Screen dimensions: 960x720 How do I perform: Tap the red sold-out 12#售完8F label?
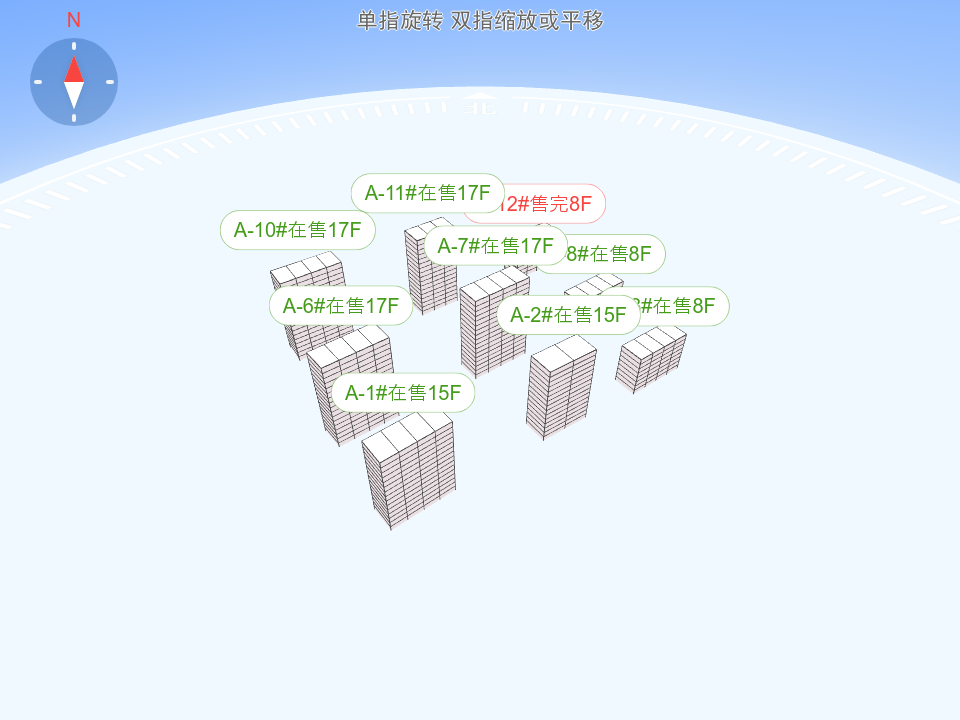[560, 204]
